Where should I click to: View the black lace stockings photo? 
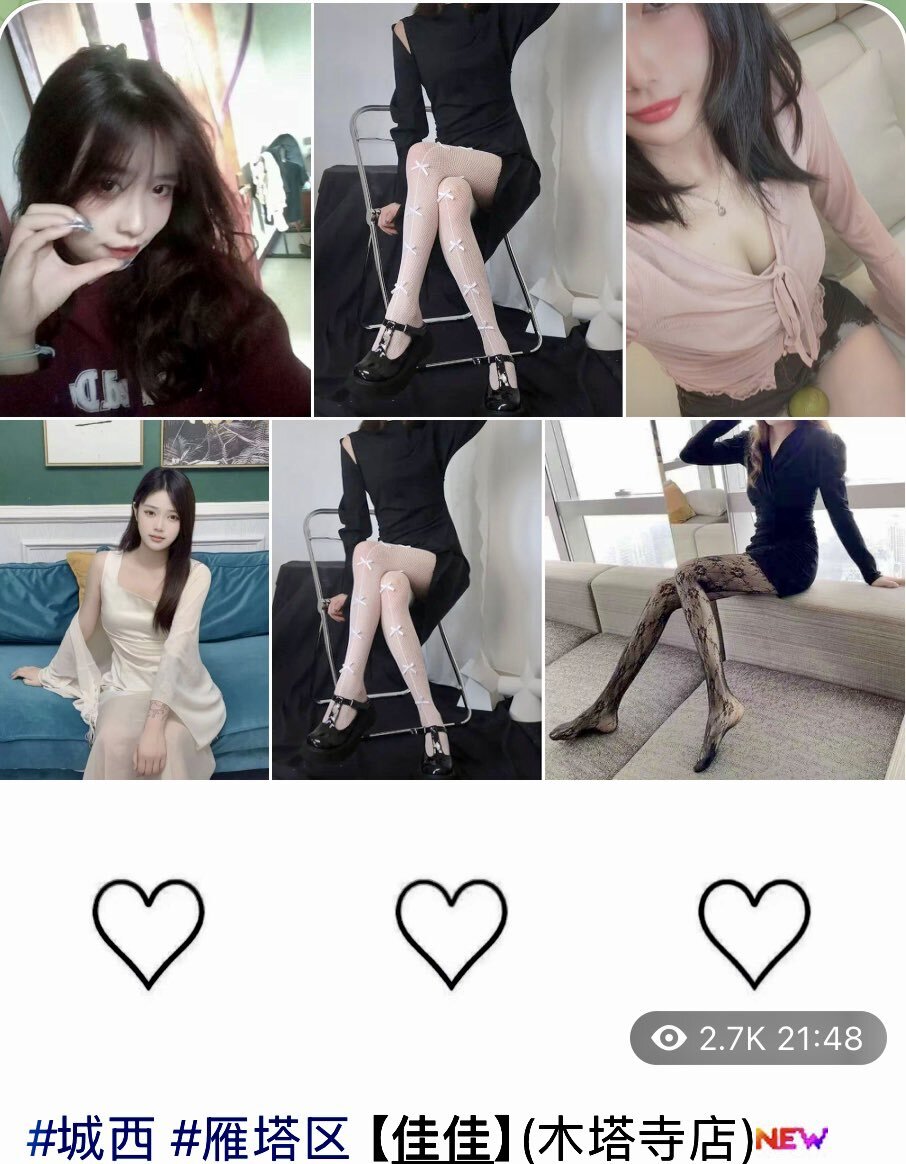pyautogui.click(x=725, y=600)
